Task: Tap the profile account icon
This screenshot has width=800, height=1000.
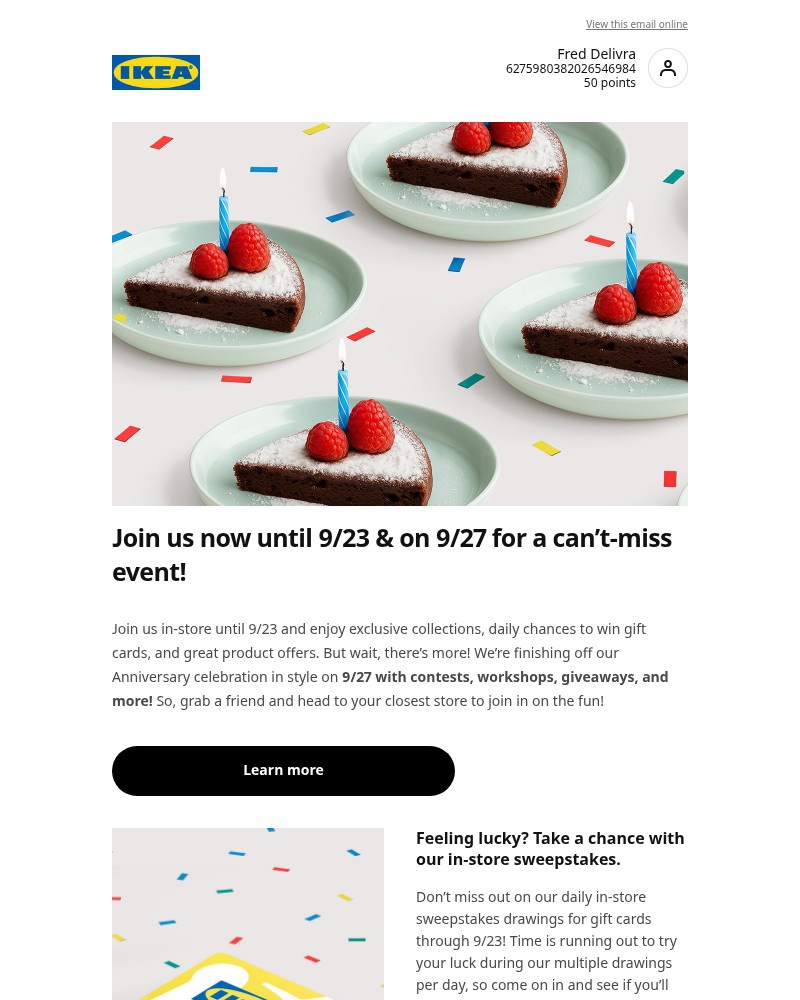Action: (667, 68)
